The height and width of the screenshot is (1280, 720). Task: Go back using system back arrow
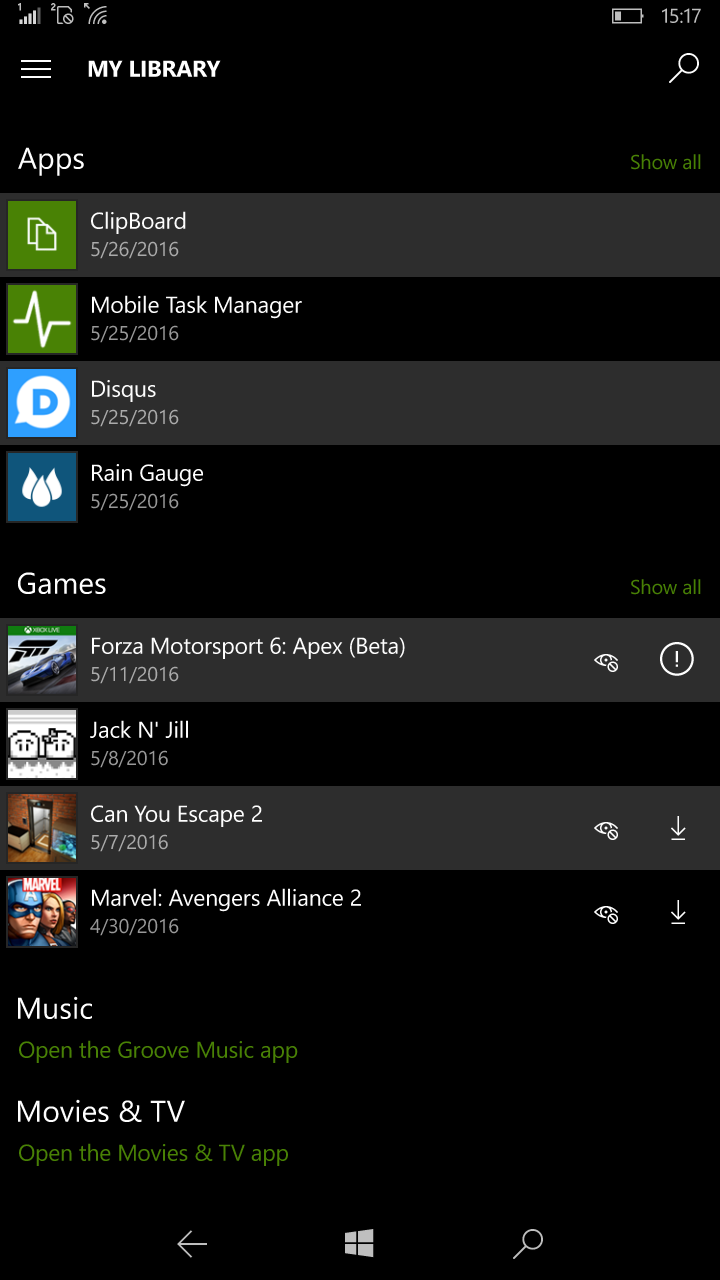click(x=192, y=1244)
